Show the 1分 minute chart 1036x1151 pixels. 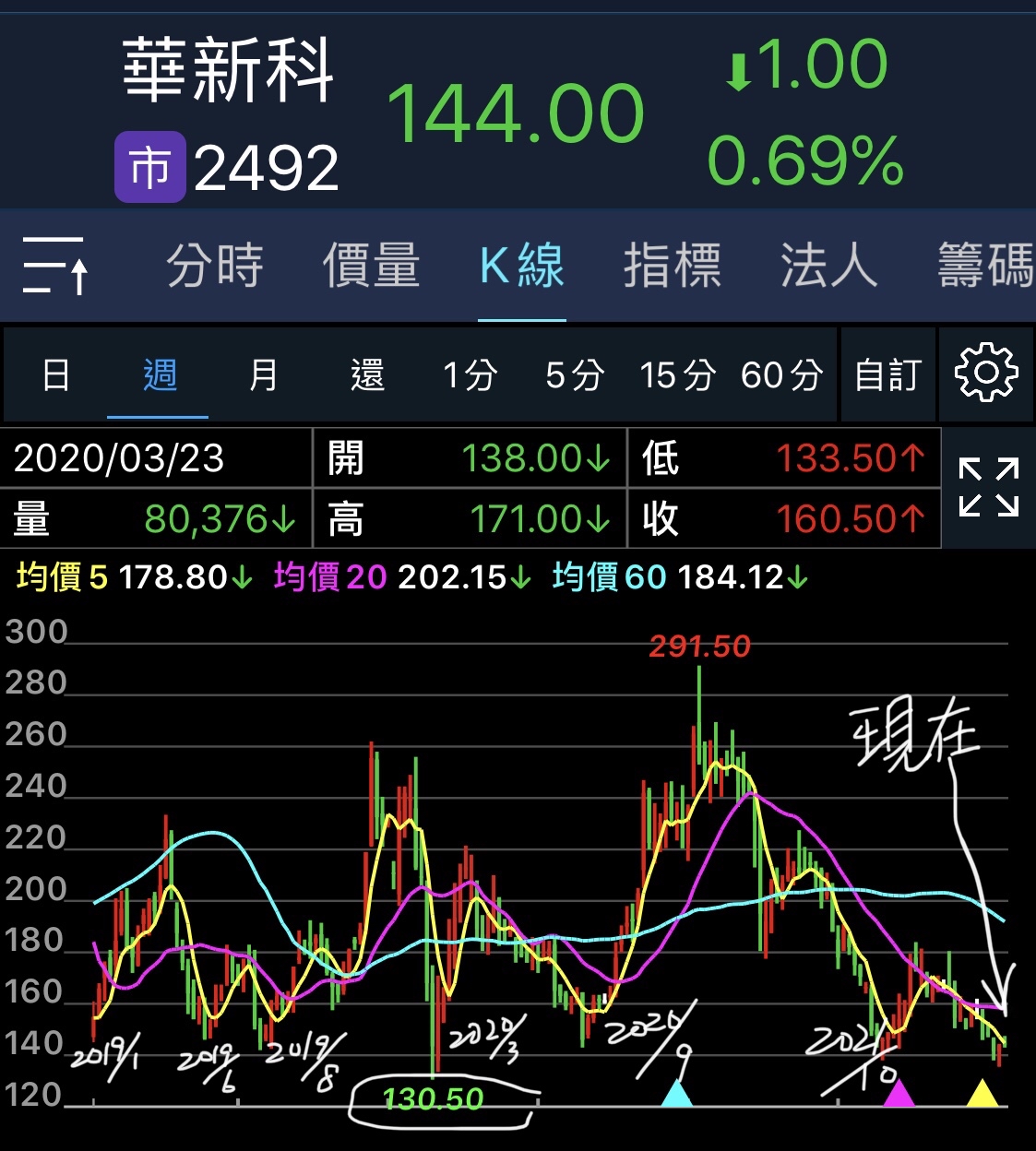pyautogui.click(x=470, y=375)
